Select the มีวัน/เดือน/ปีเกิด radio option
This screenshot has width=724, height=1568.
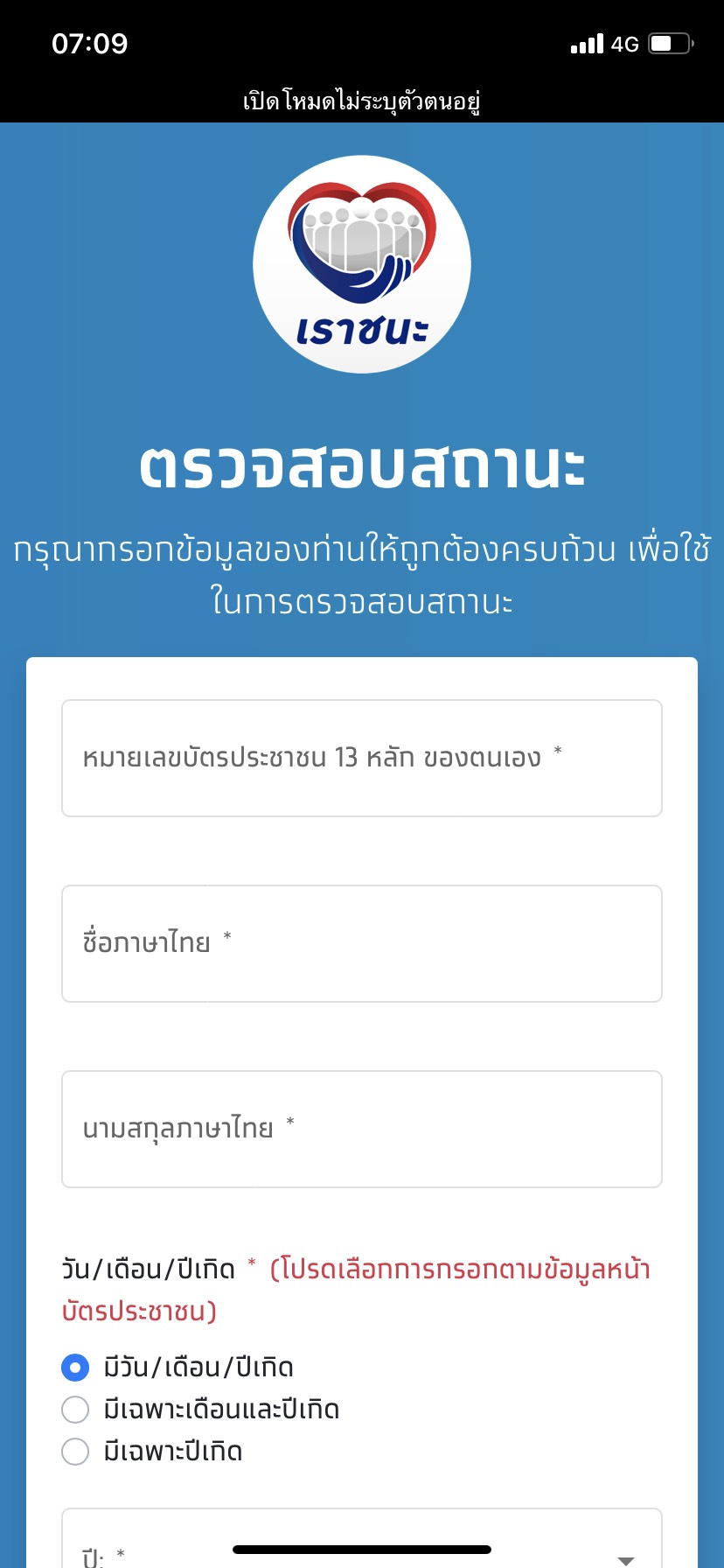click(x=76, y=1367)
